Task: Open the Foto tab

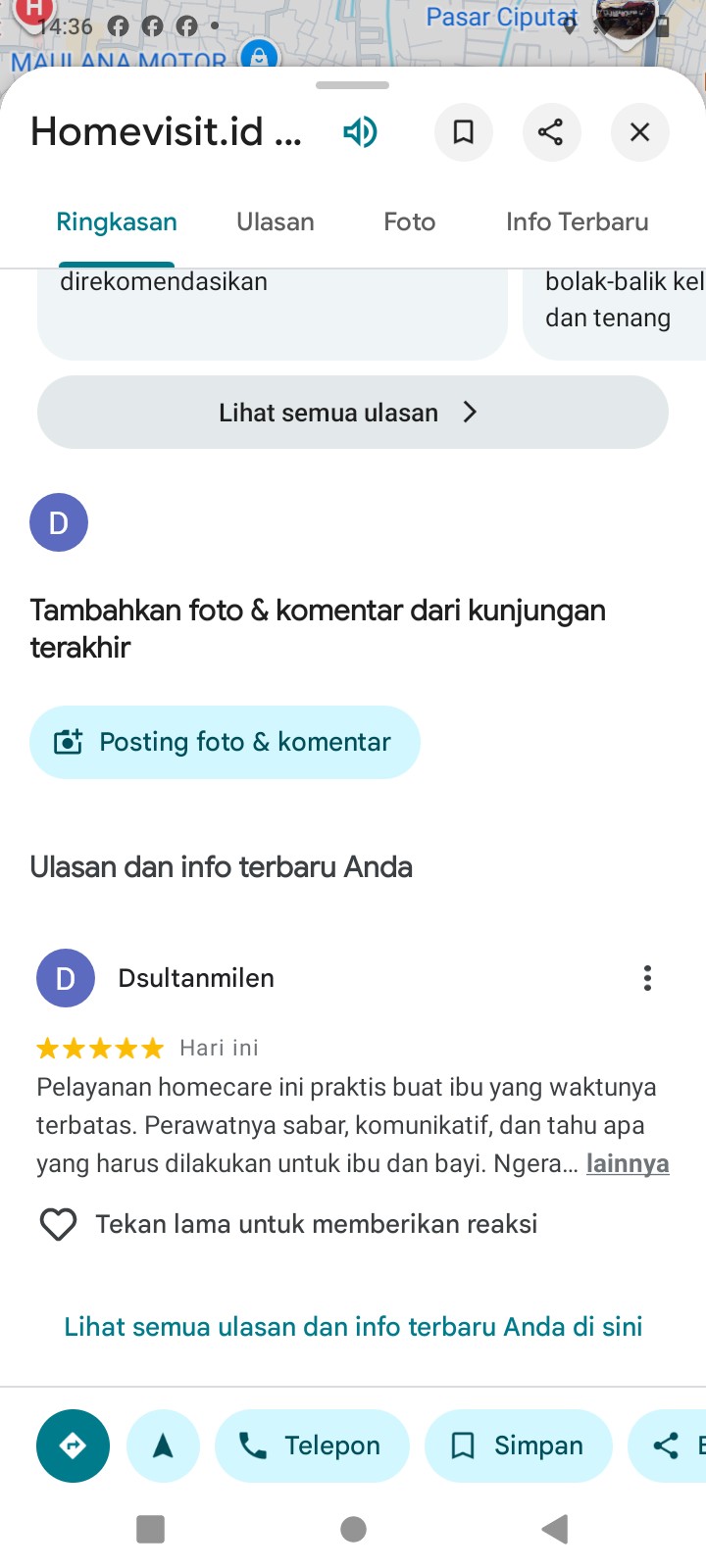Action: (409, 222)
